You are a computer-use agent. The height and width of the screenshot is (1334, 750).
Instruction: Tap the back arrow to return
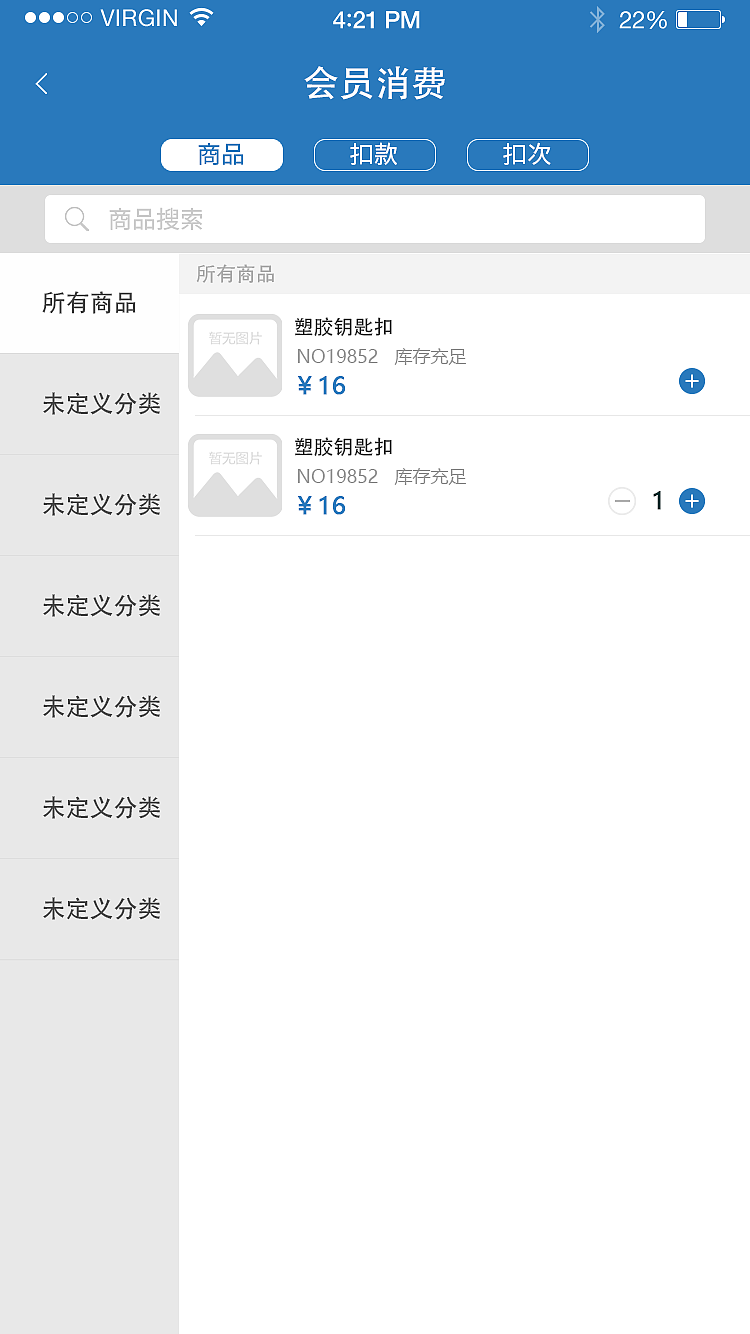40,84
